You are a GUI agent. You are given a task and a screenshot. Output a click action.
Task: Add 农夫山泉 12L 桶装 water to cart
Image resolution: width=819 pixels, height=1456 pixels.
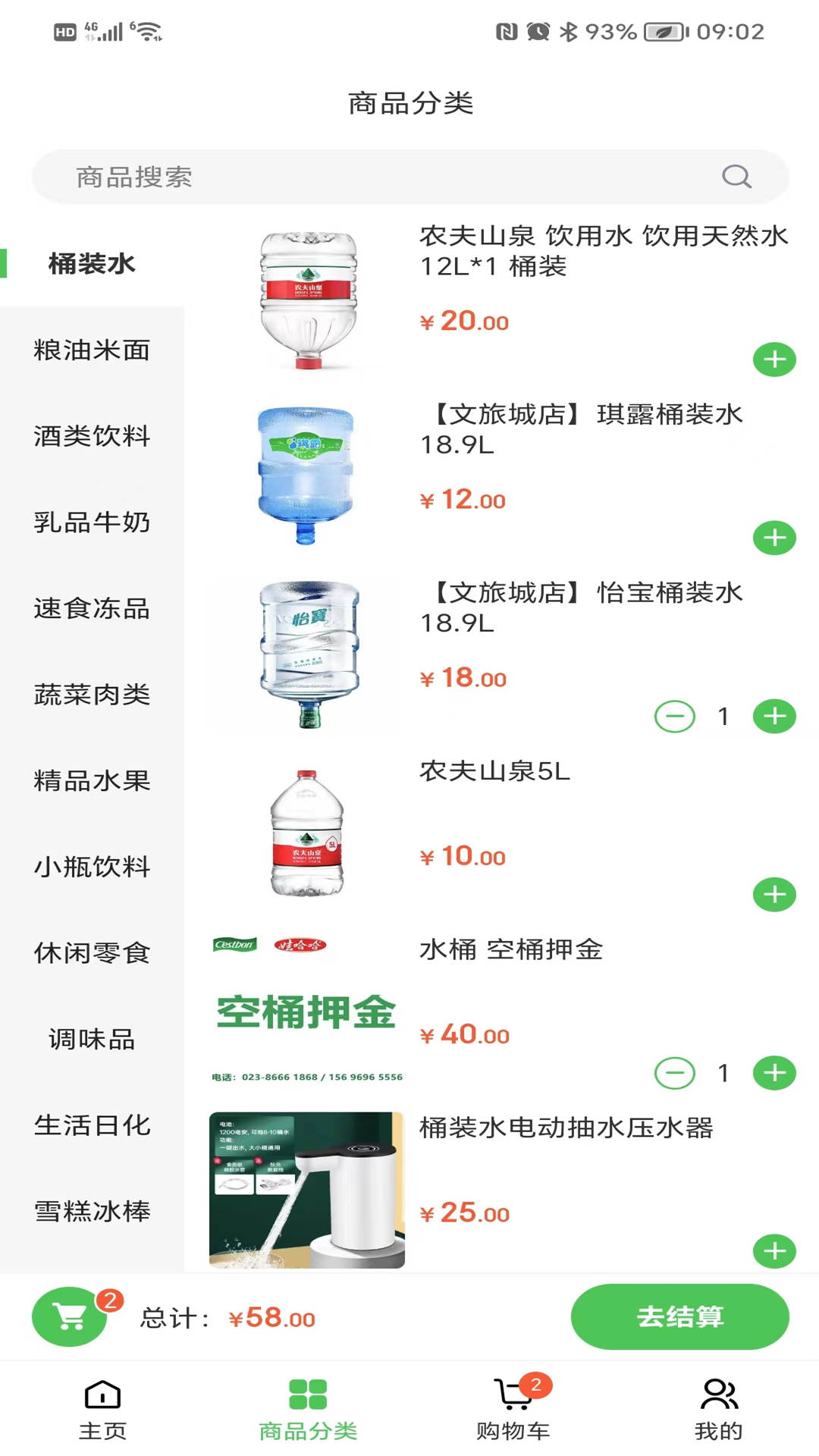tap(774, 359)
